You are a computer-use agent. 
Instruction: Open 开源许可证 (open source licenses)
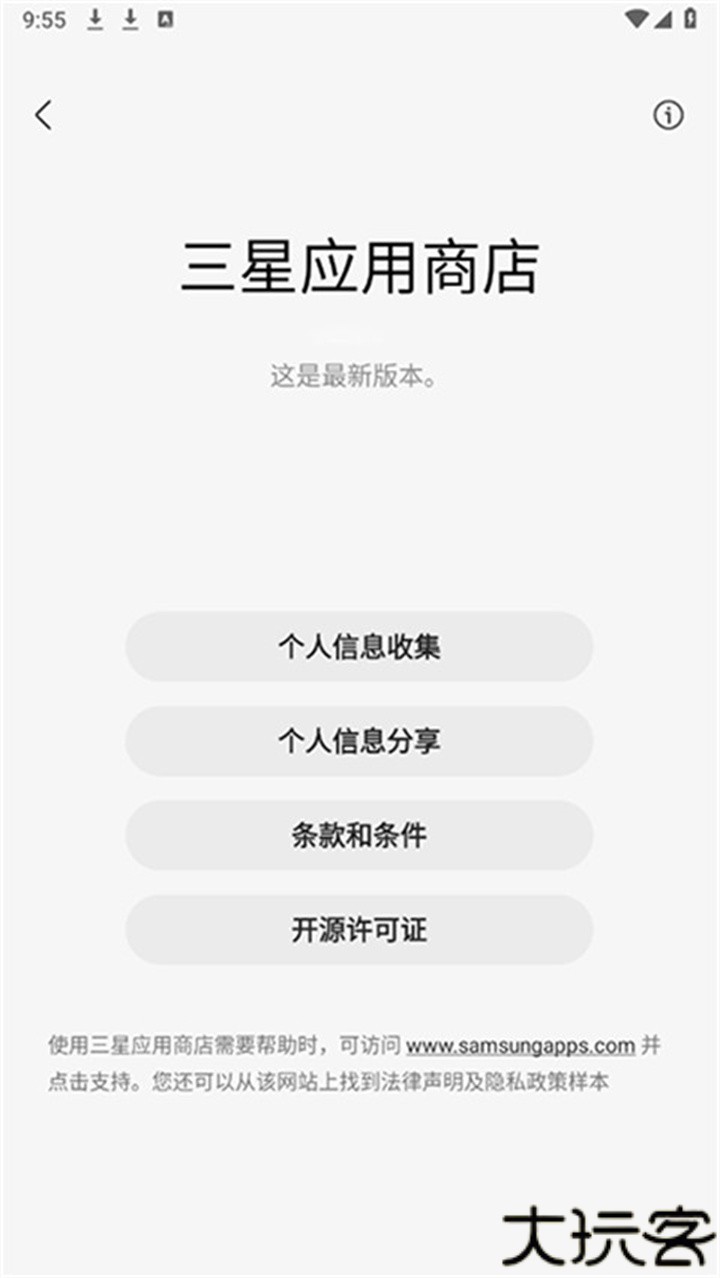click(359, 930)
